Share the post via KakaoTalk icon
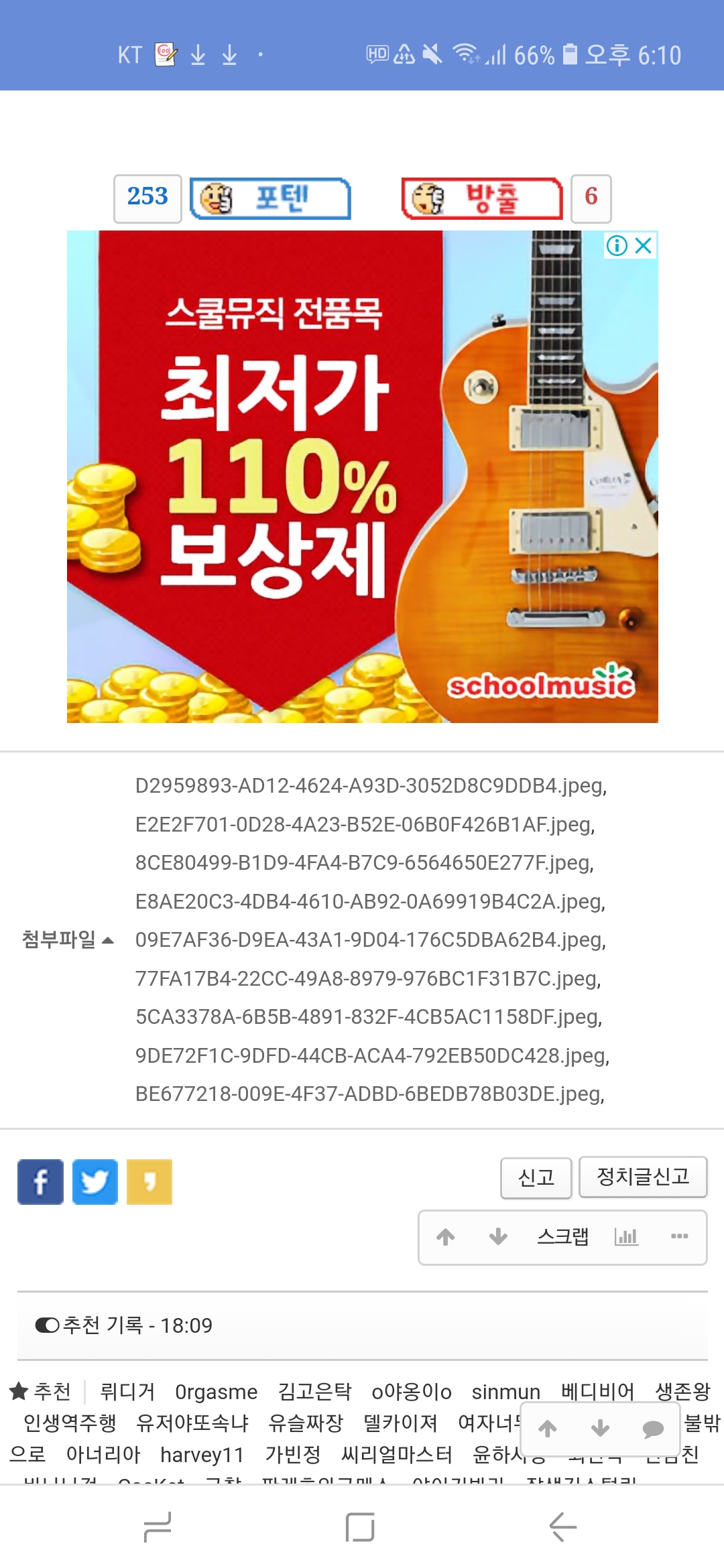The width and height of the screenshot is (724, 1568). coord(149,1182)
